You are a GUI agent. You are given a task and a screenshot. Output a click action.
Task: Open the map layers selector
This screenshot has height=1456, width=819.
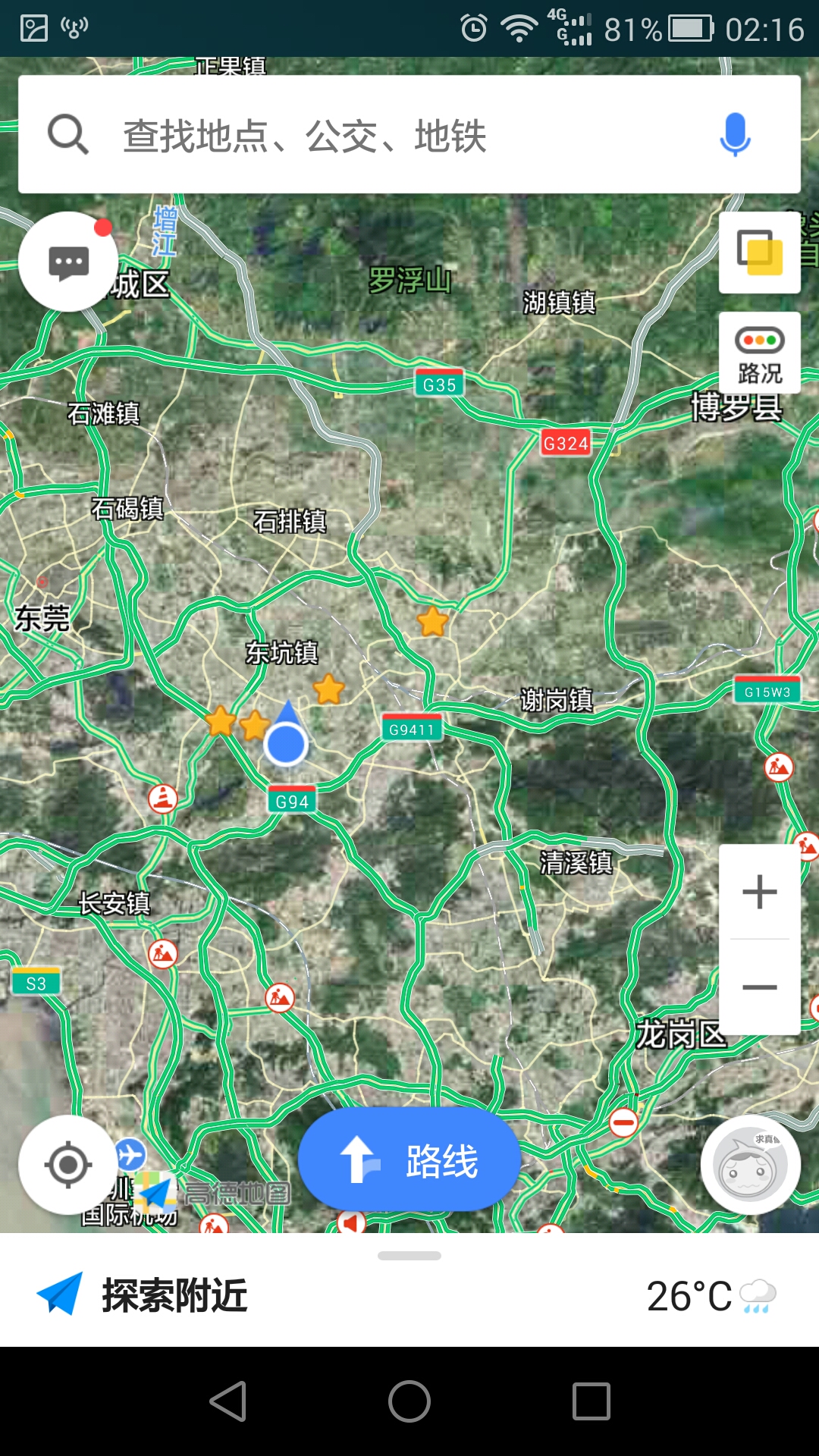tap(759, 253)
